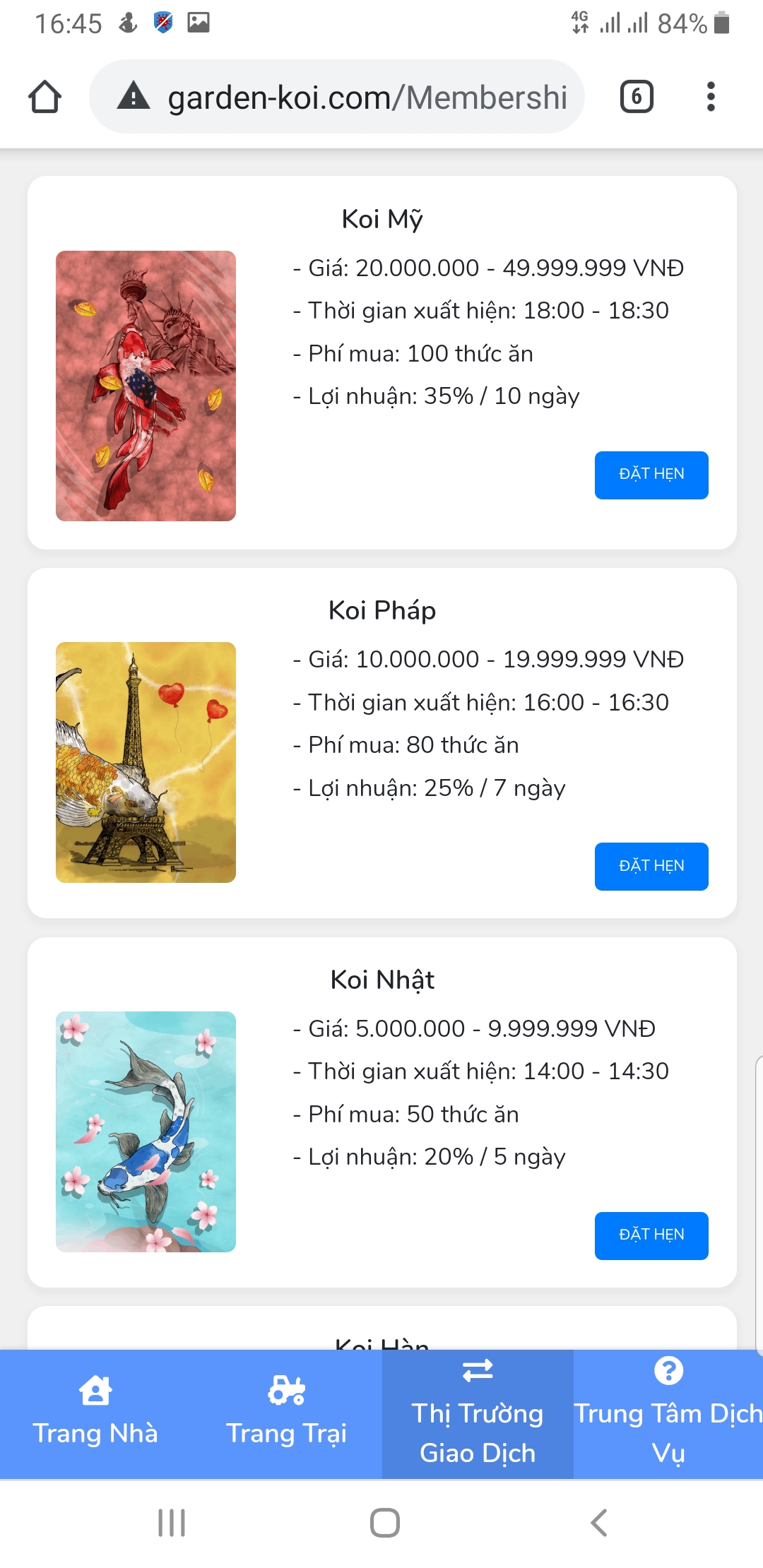Viewport: 763px width, 1568px height.
Task: Select ĐẶT HẸN on Koi Nhật card
Action: click(651, 1235)
